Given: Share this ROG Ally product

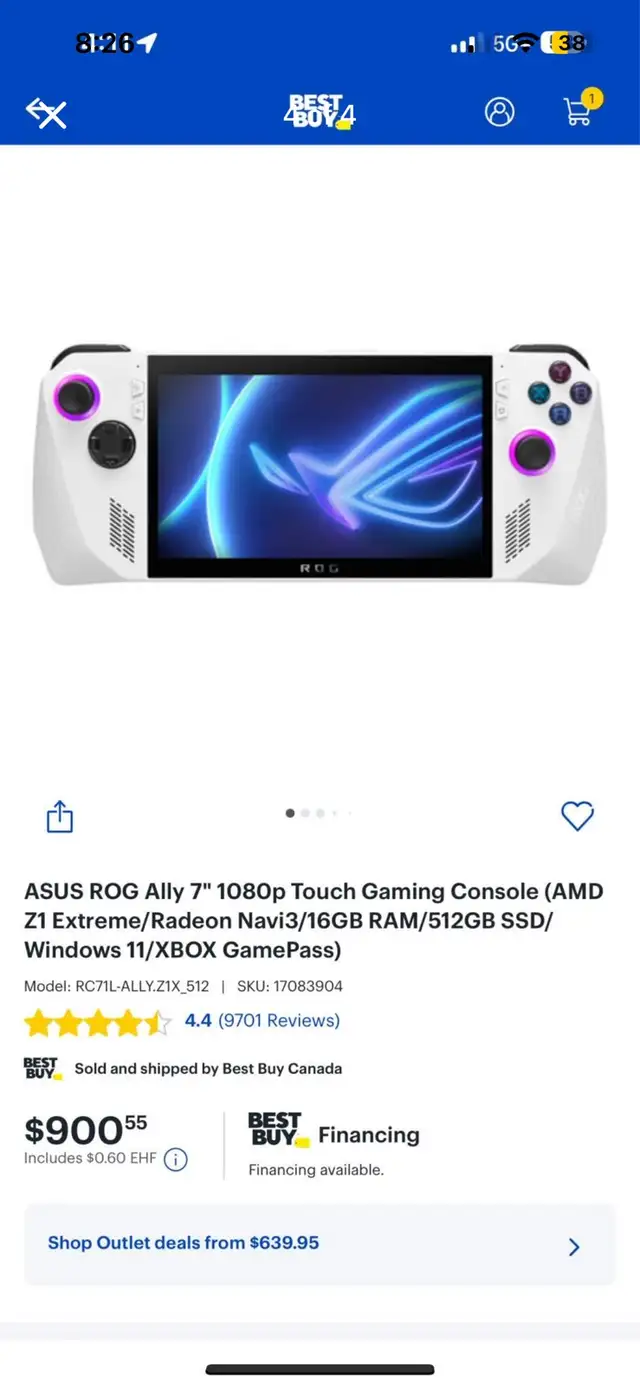Looking at the screenshot, I should click(60, 816).
